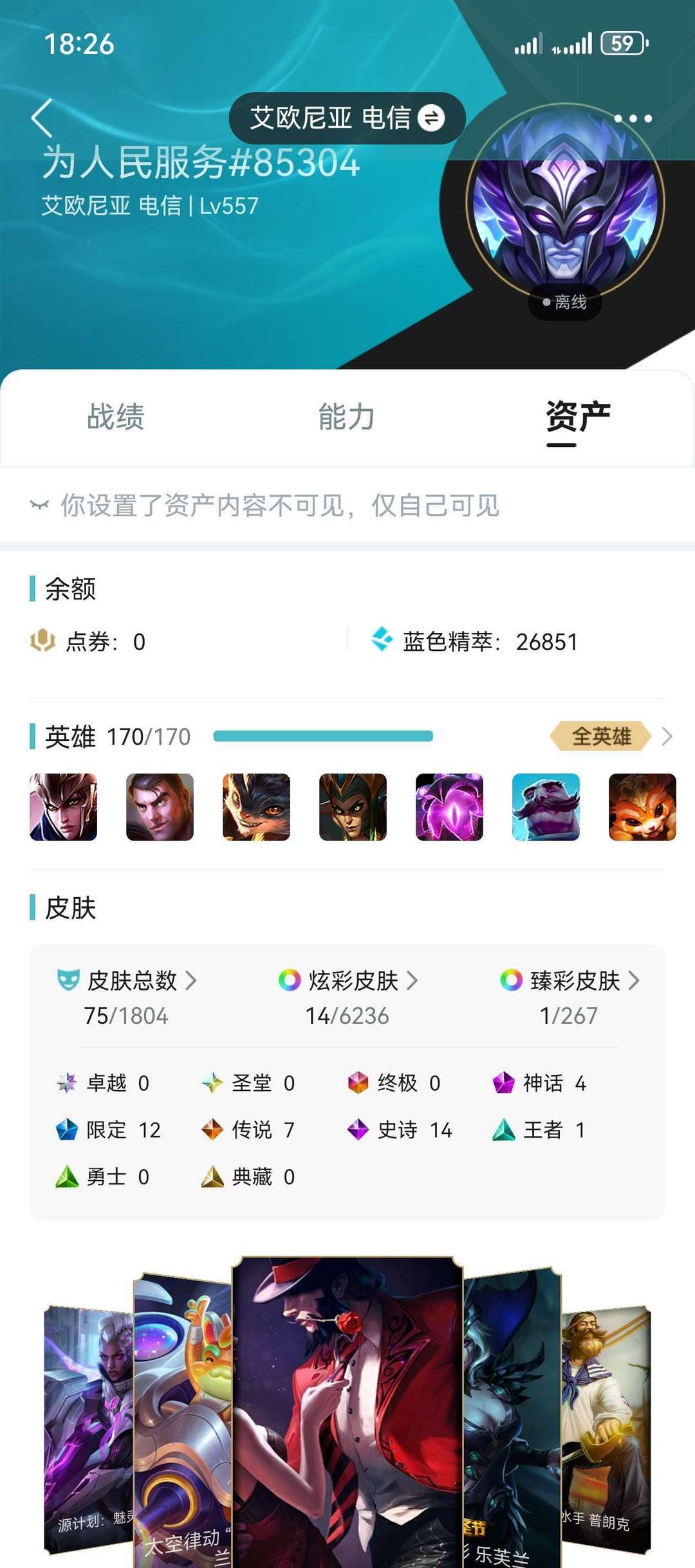The image size is (695, 1568).
Task: Open the 乐芙兰 skin card
Action: tap(512, 1415)
